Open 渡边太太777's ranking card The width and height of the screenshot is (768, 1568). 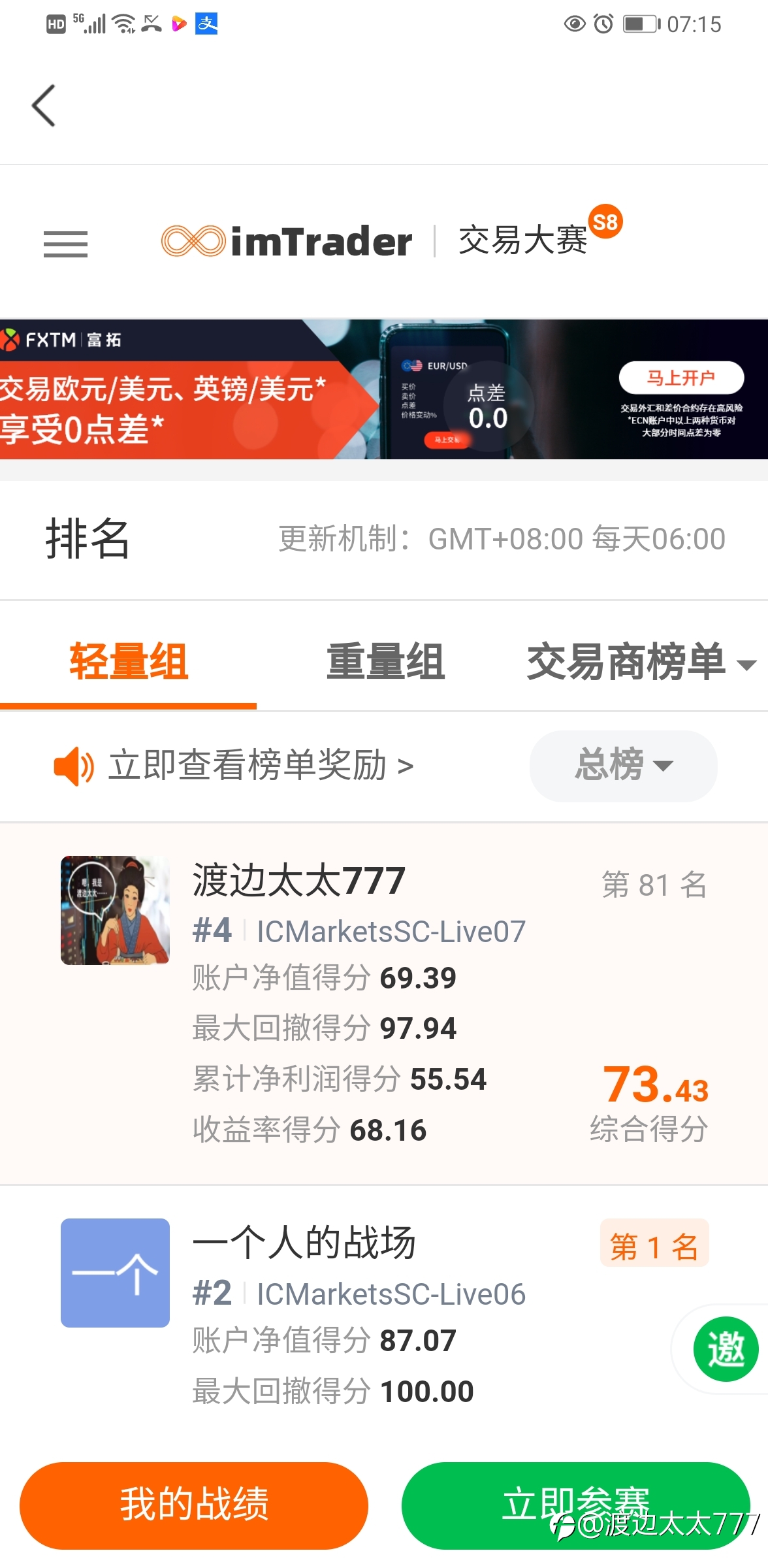tap(384, 1003)
